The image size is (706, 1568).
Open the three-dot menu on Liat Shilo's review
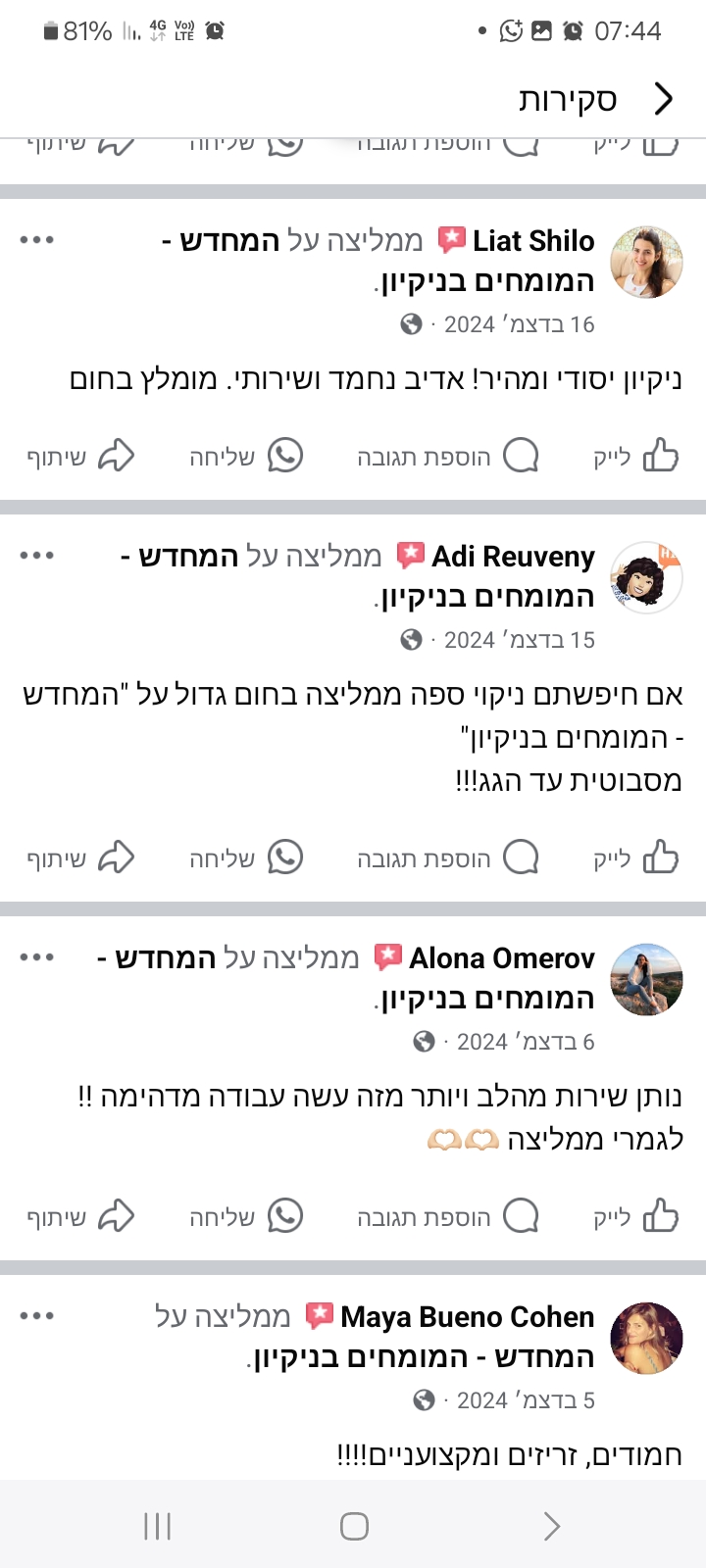click(36, 238)
